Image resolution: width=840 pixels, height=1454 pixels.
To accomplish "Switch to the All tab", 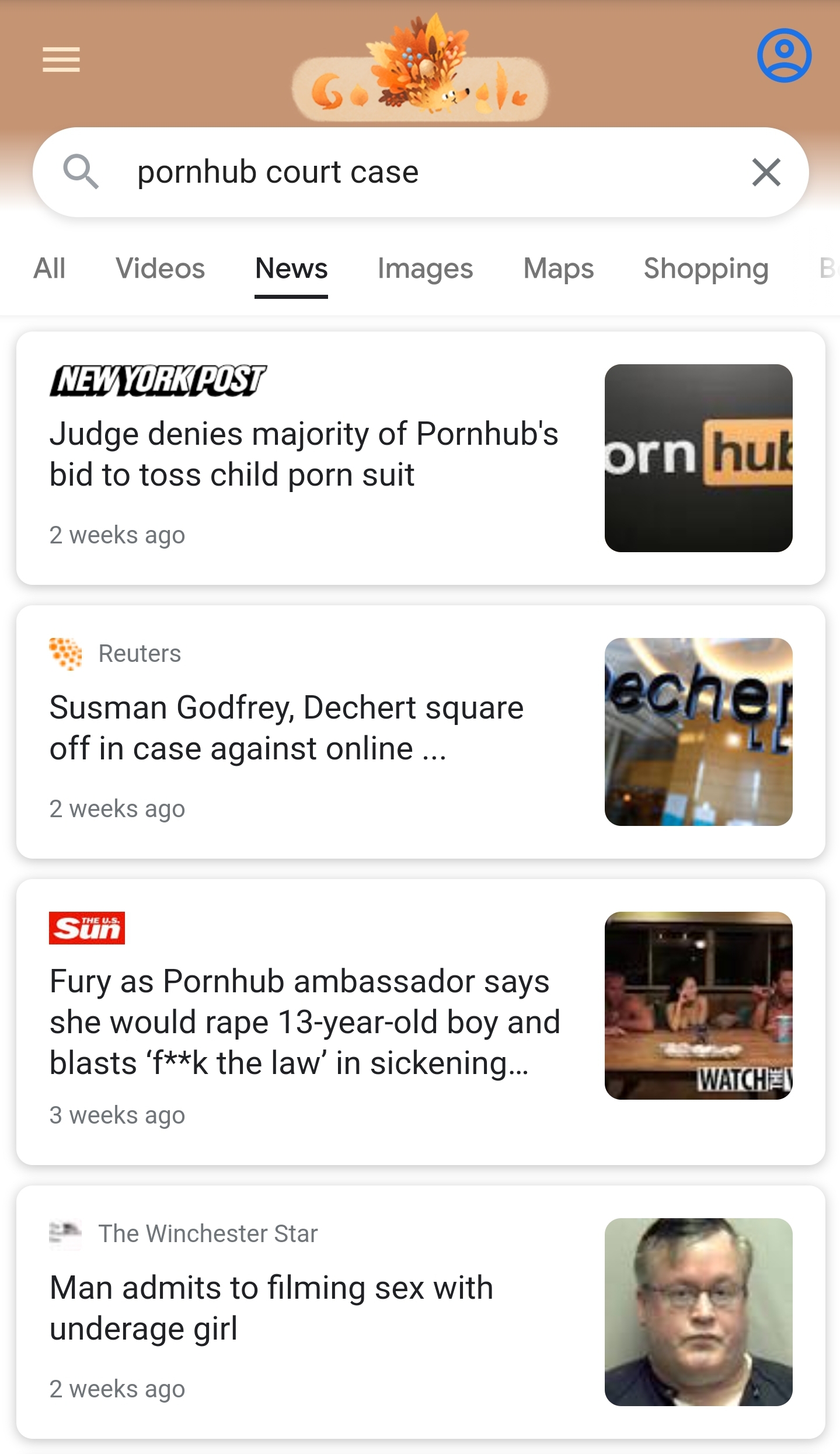I will coord(50,269).
